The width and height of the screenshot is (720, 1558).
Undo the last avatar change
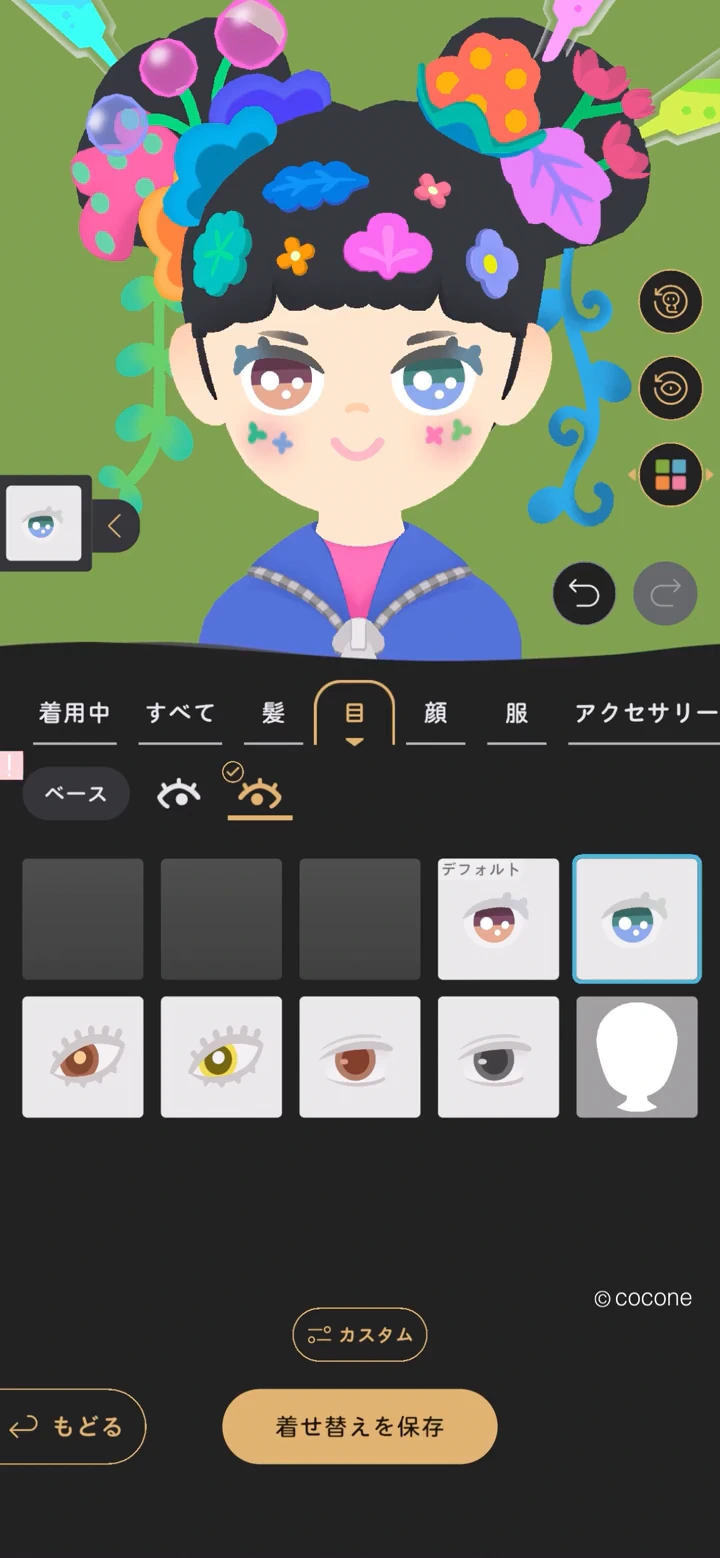584,594
